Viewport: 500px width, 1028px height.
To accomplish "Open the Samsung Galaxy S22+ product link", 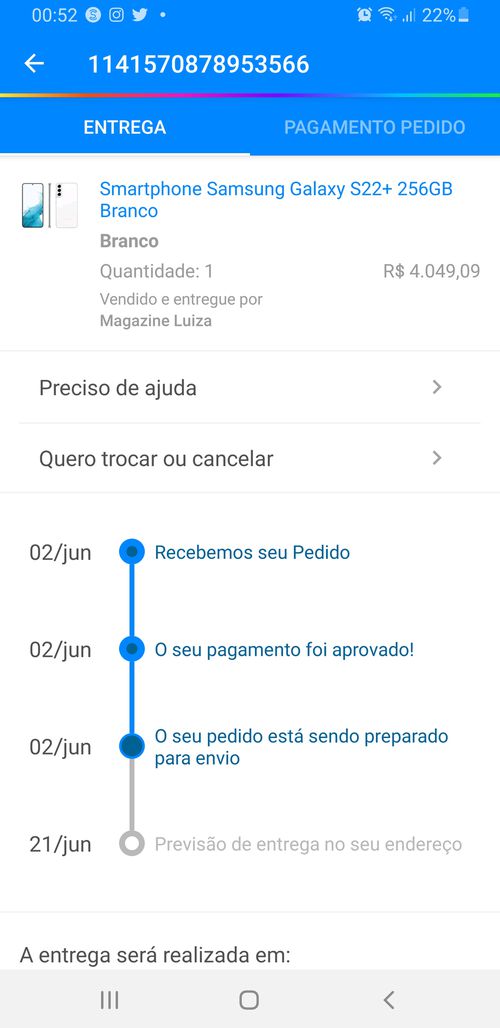I will click(x=276, y=200).
